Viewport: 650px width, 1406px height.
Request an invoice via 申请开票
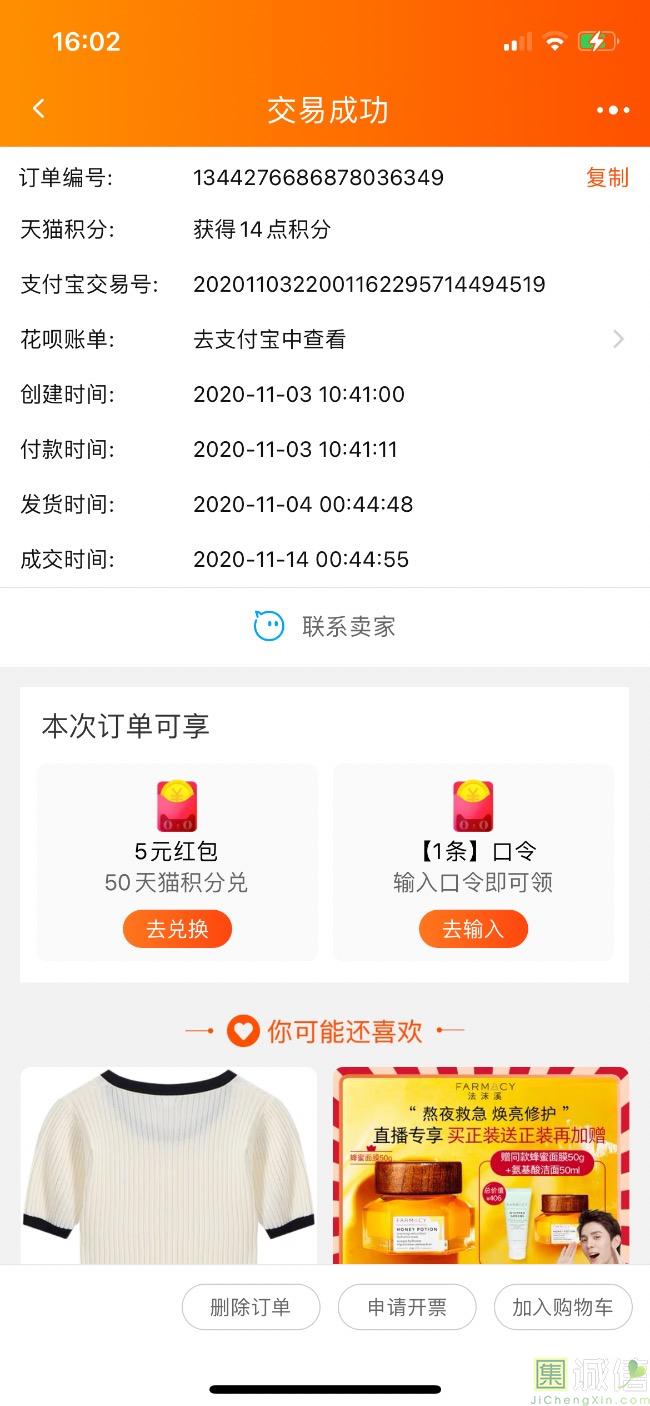tap(407, 1307)
